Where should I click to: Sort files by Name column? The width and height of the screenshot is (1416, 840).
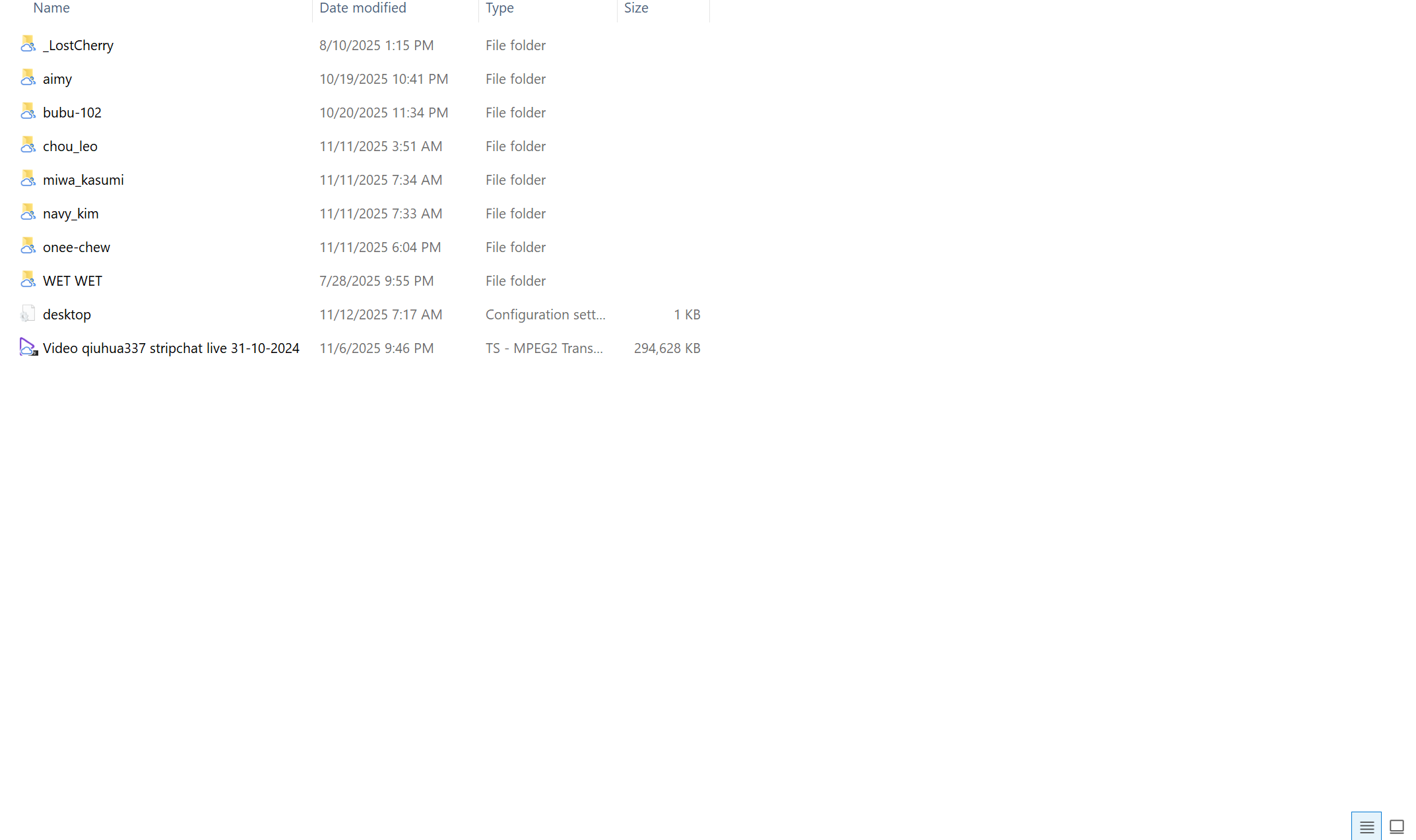pyautogui.click(x=51, y=8)
